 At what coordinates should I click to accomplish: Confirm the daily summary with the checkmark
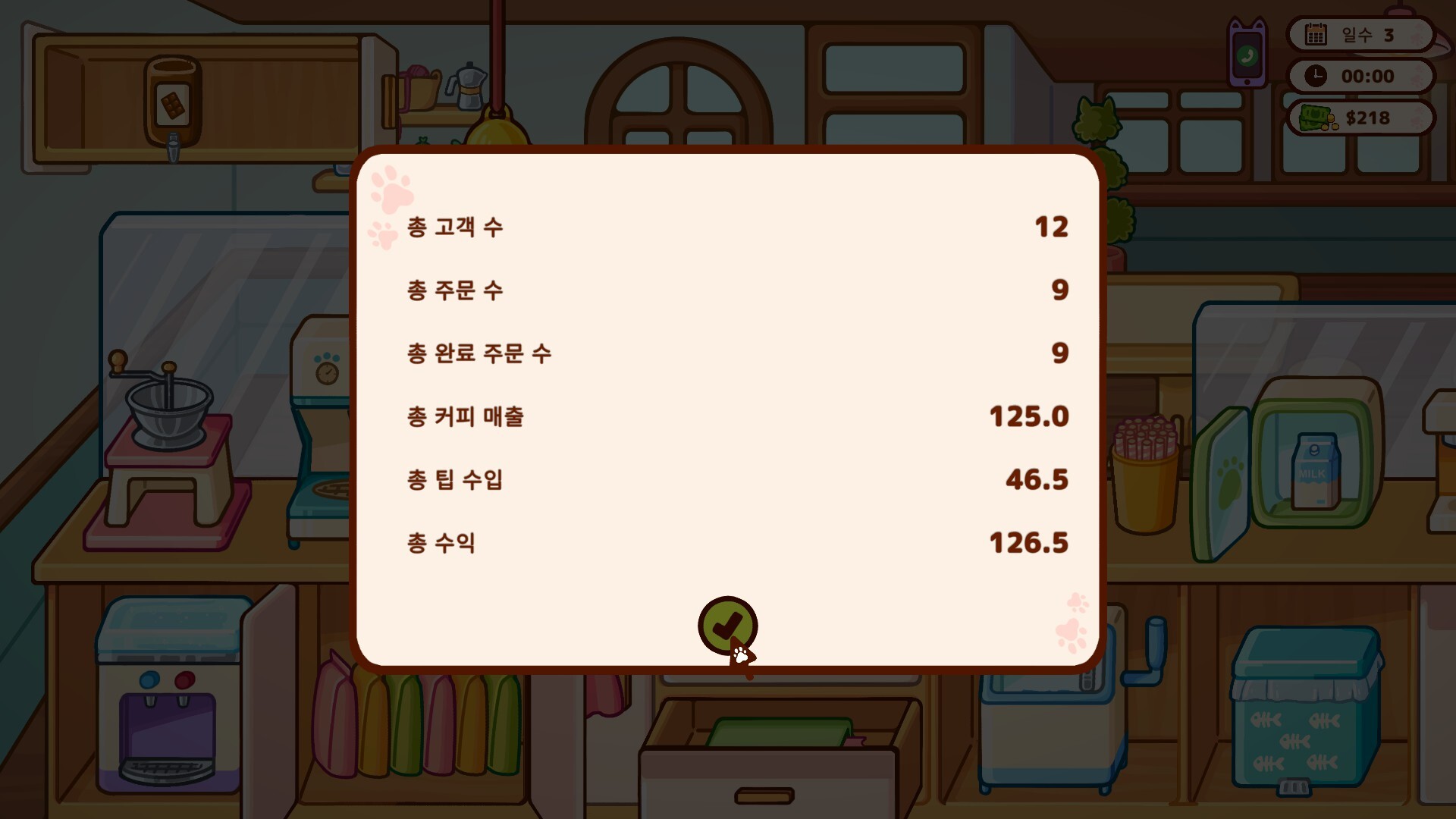click(x=726, y=625)
